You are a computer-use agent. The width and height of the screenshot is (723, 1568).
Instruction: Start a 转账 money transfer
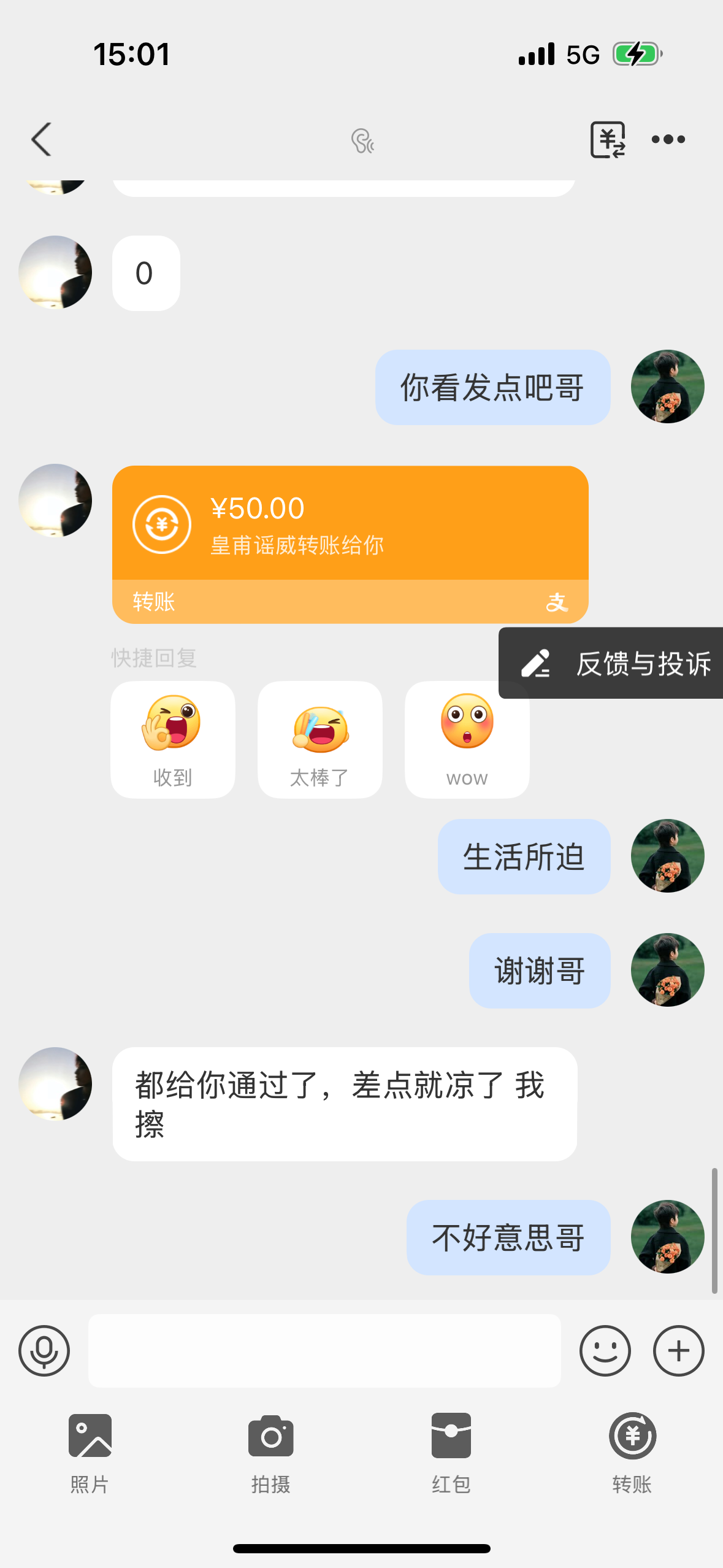click(632, 1451)
